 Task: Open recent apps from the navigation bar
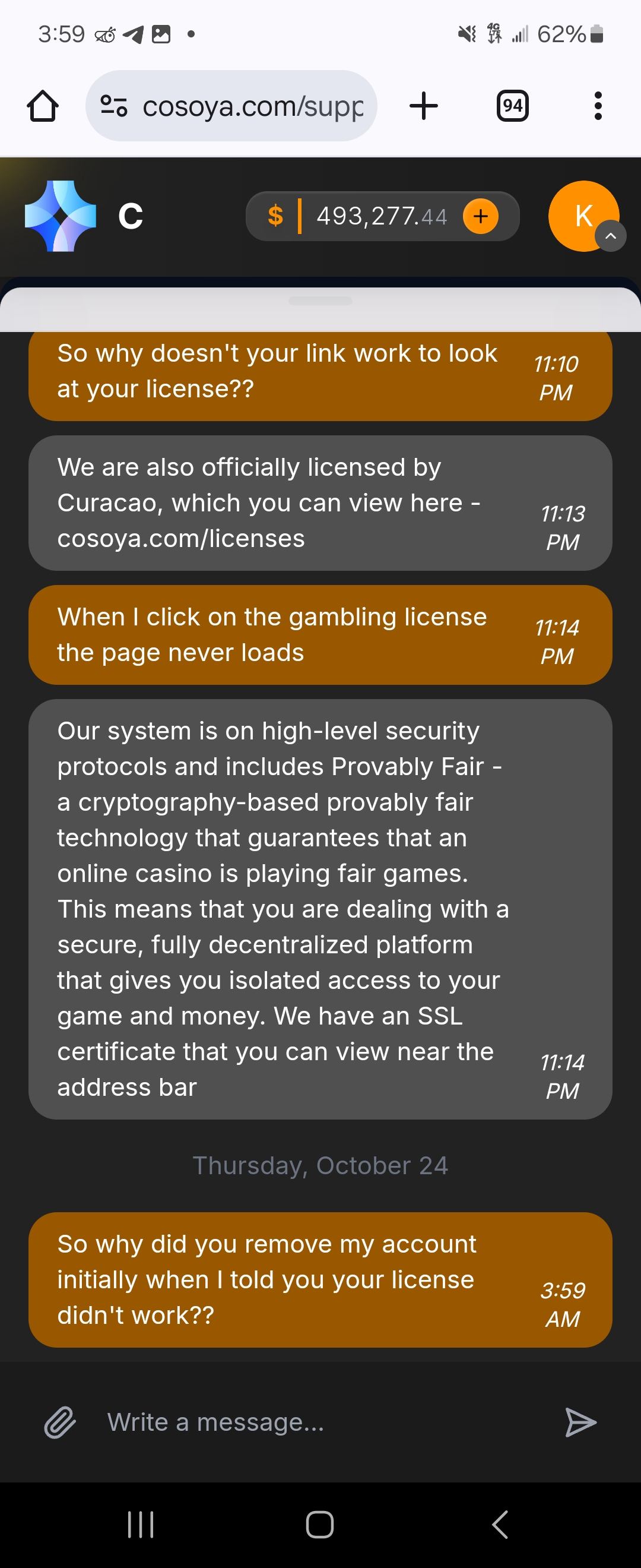pyautogui.click(x=141, y=1524)
